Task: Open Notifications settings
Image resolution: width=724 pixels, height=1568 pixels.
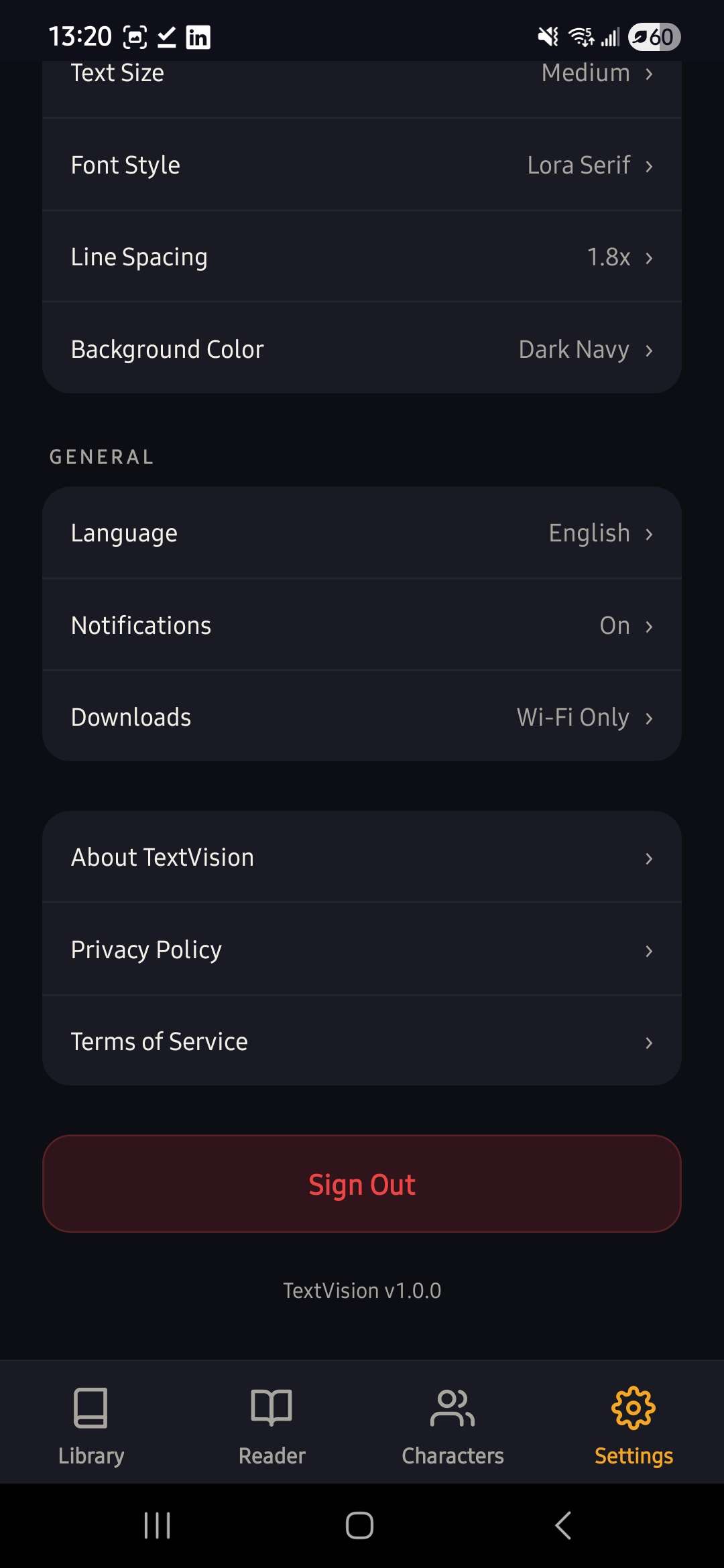Action: (x=362, y=625)
